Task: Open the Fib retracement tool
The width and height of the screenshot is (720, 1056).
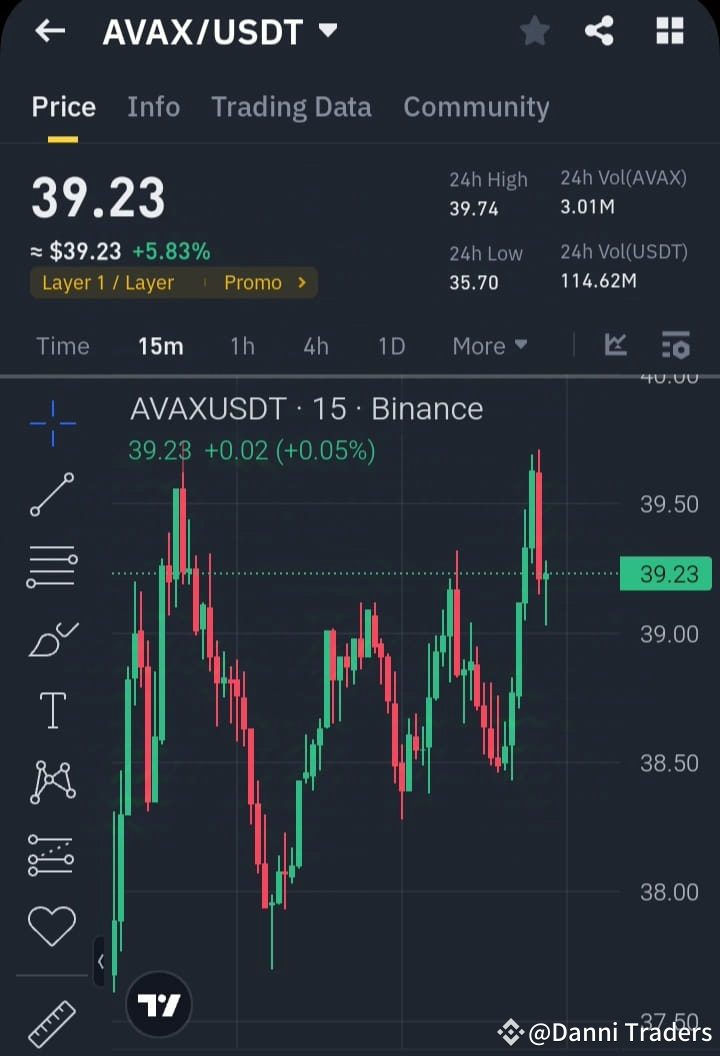Action: tap(52, 566)
